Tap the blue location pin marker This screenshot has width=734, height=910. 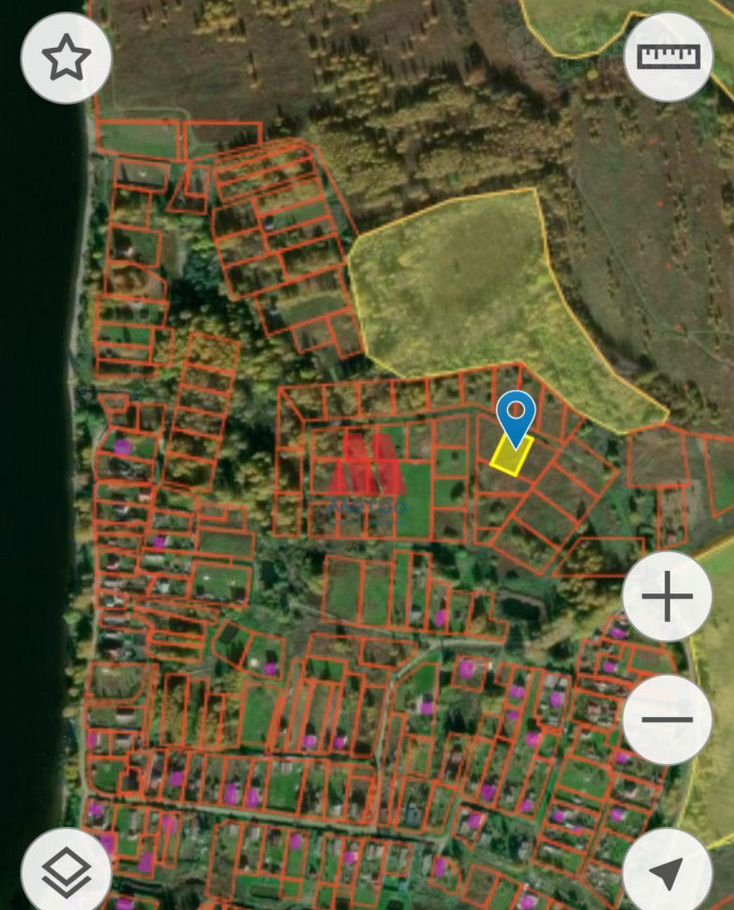516,416
